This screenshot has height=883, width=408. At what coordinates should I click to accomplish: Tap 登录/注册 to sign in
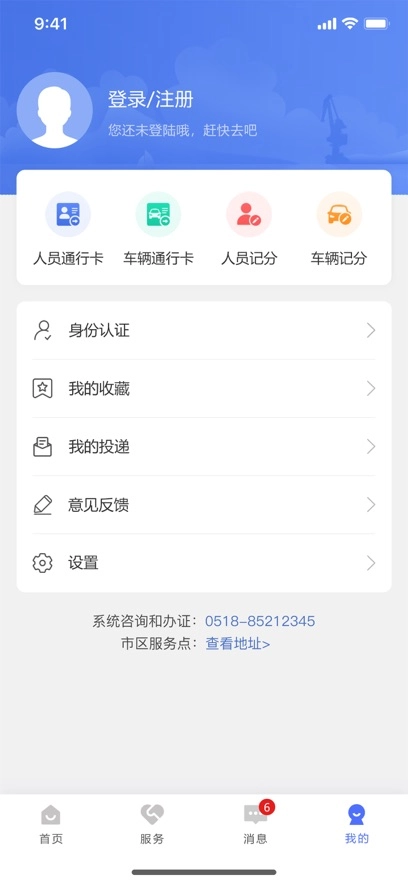(151, 100)
